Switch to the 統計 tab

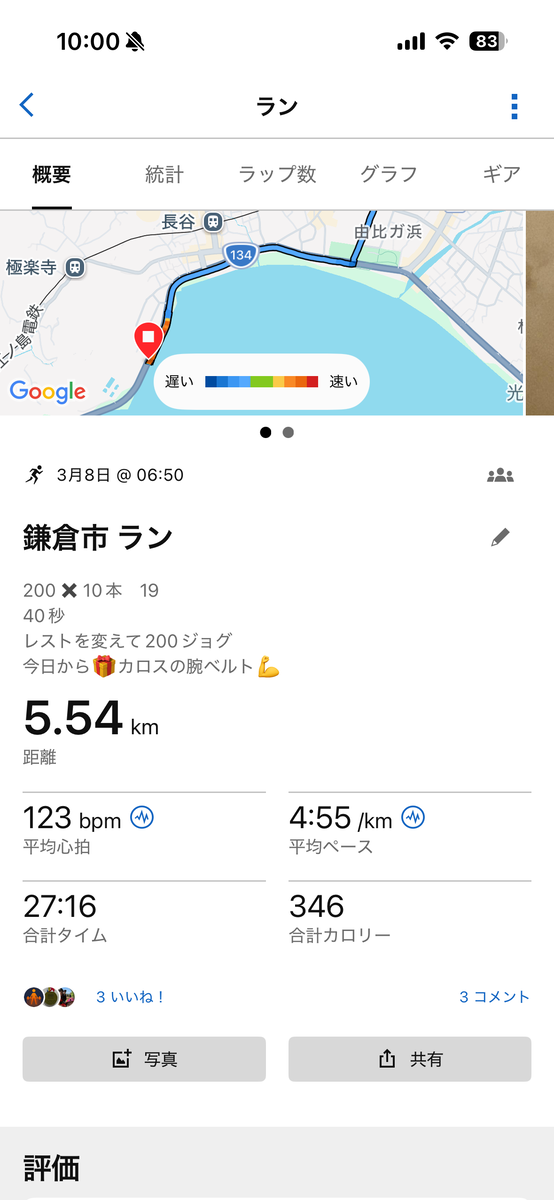164,174
